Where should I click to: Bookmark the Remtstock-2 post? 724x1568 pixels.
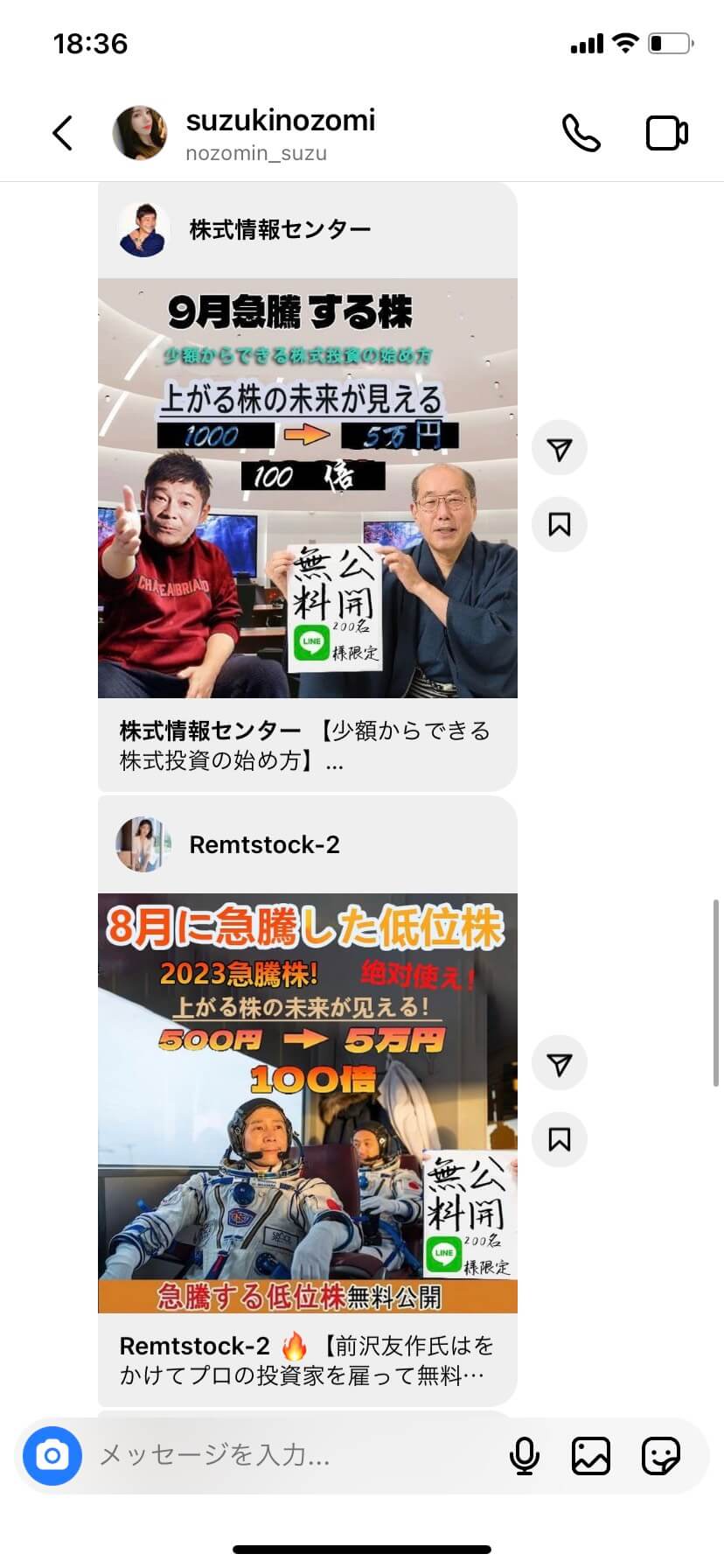[559, 1139]
